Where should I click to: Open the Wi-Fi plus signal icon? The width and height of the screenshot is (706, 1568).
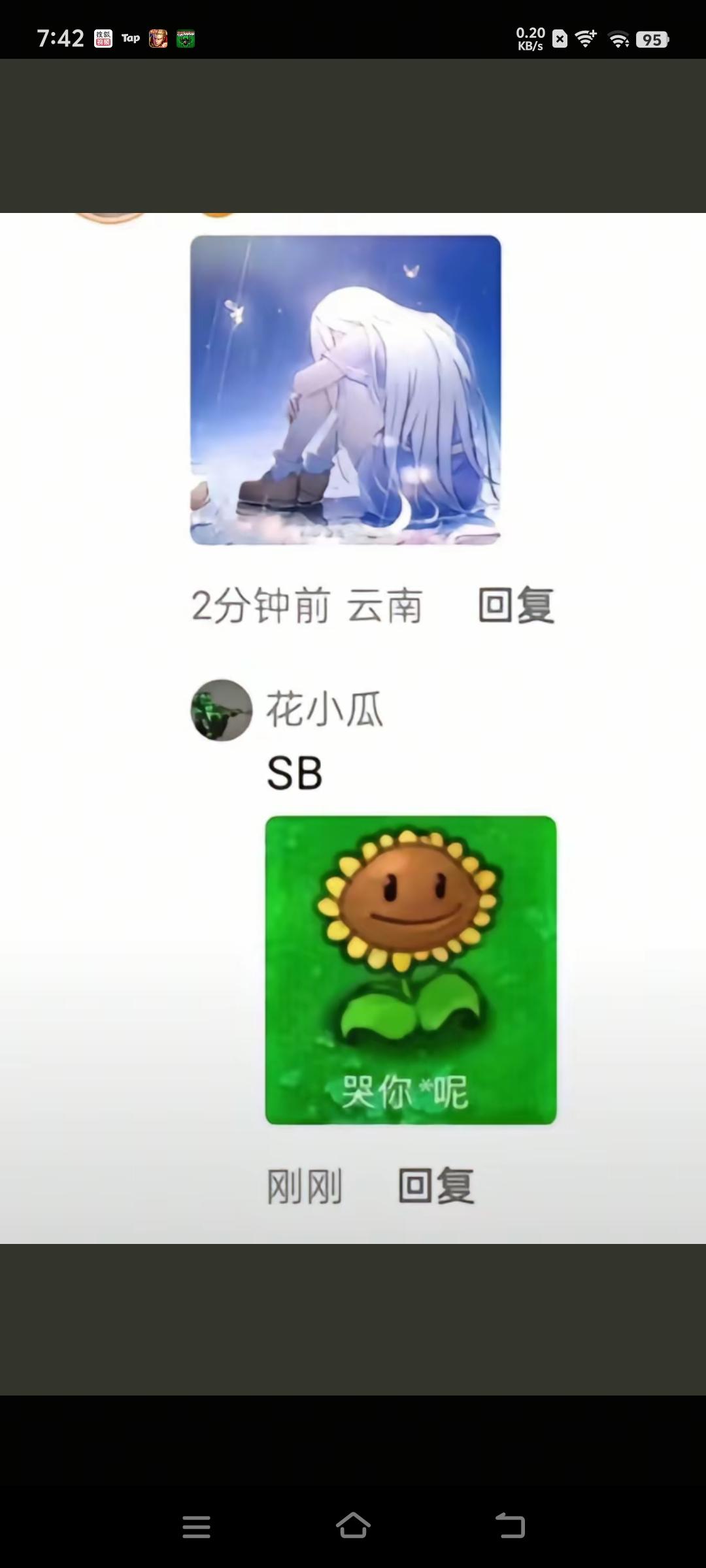(587, 38)
